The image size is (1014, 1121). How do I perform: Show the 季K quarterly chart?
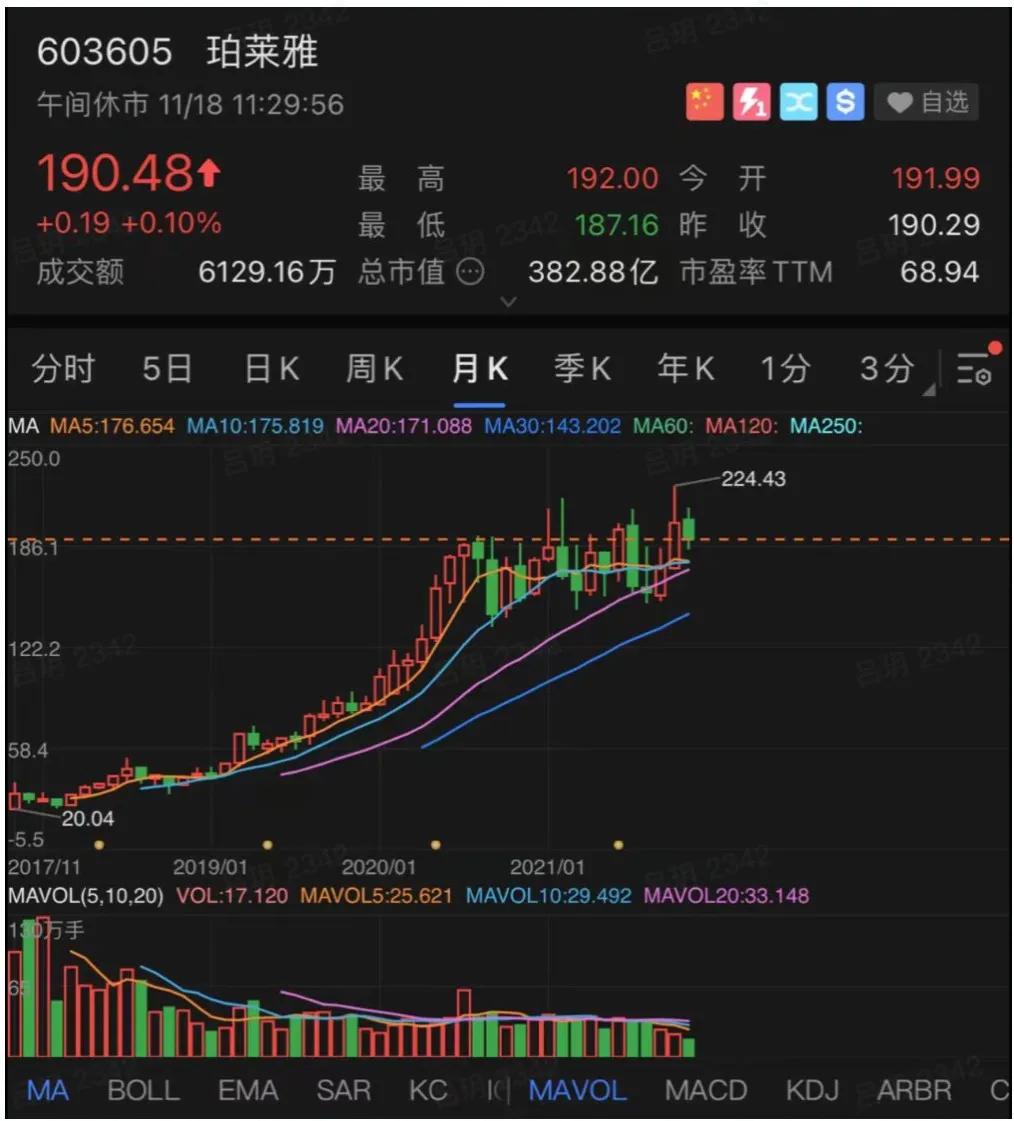[582, 369]
